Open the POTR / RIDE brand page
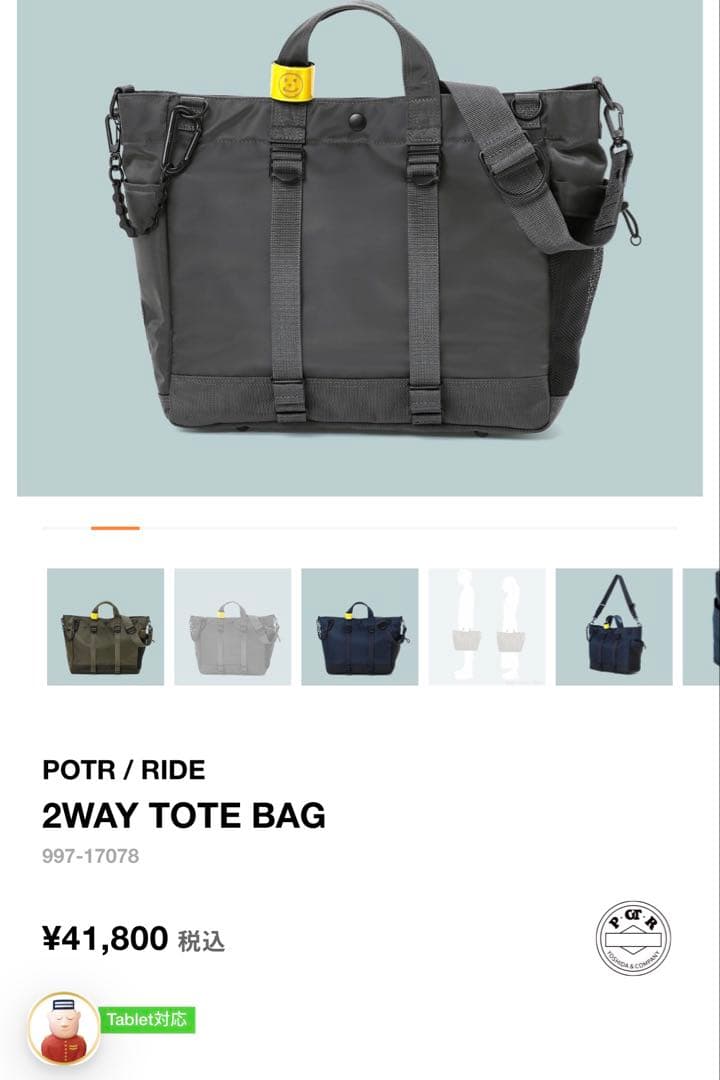The width and height of the screenshot is (720, 1080). 123,771
